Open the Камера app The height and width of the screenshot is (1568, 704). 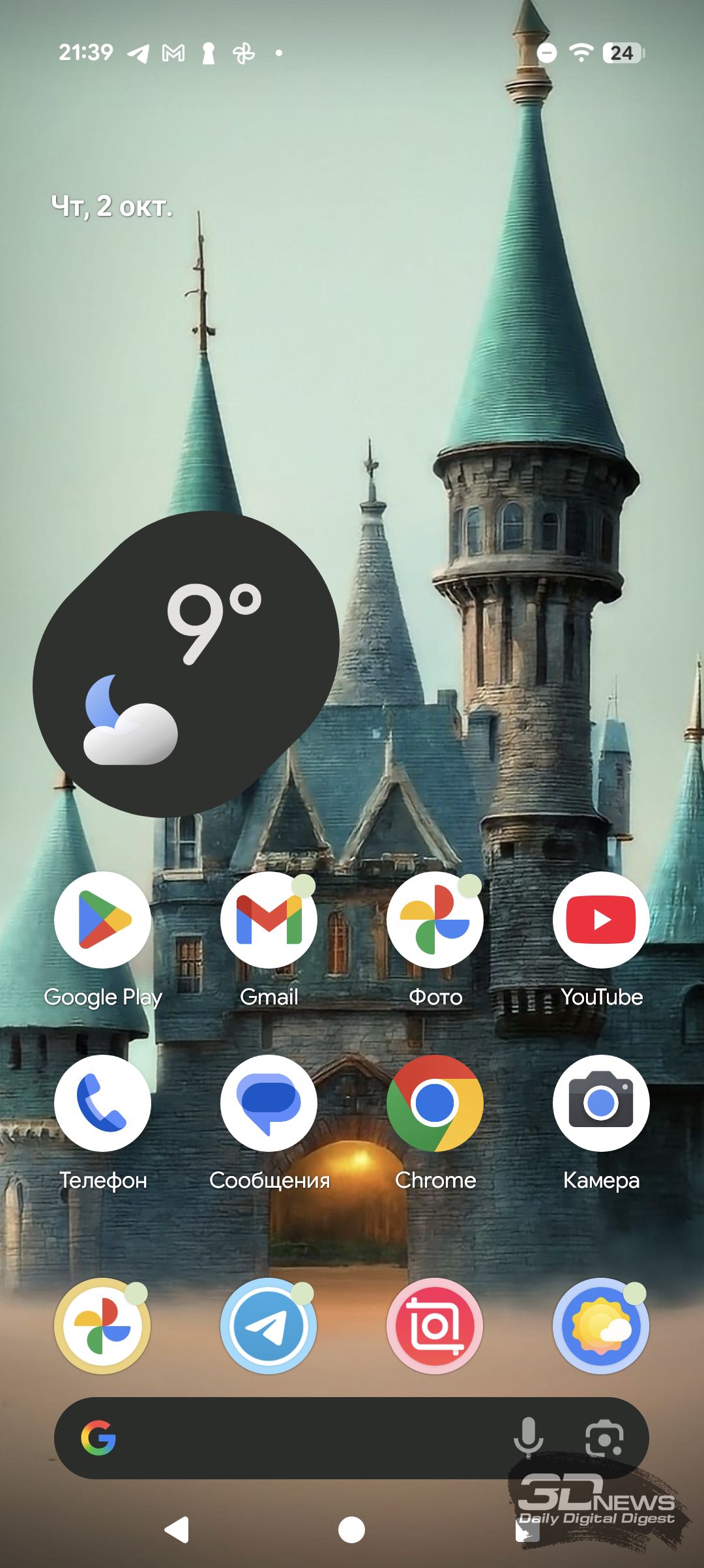601,1104
